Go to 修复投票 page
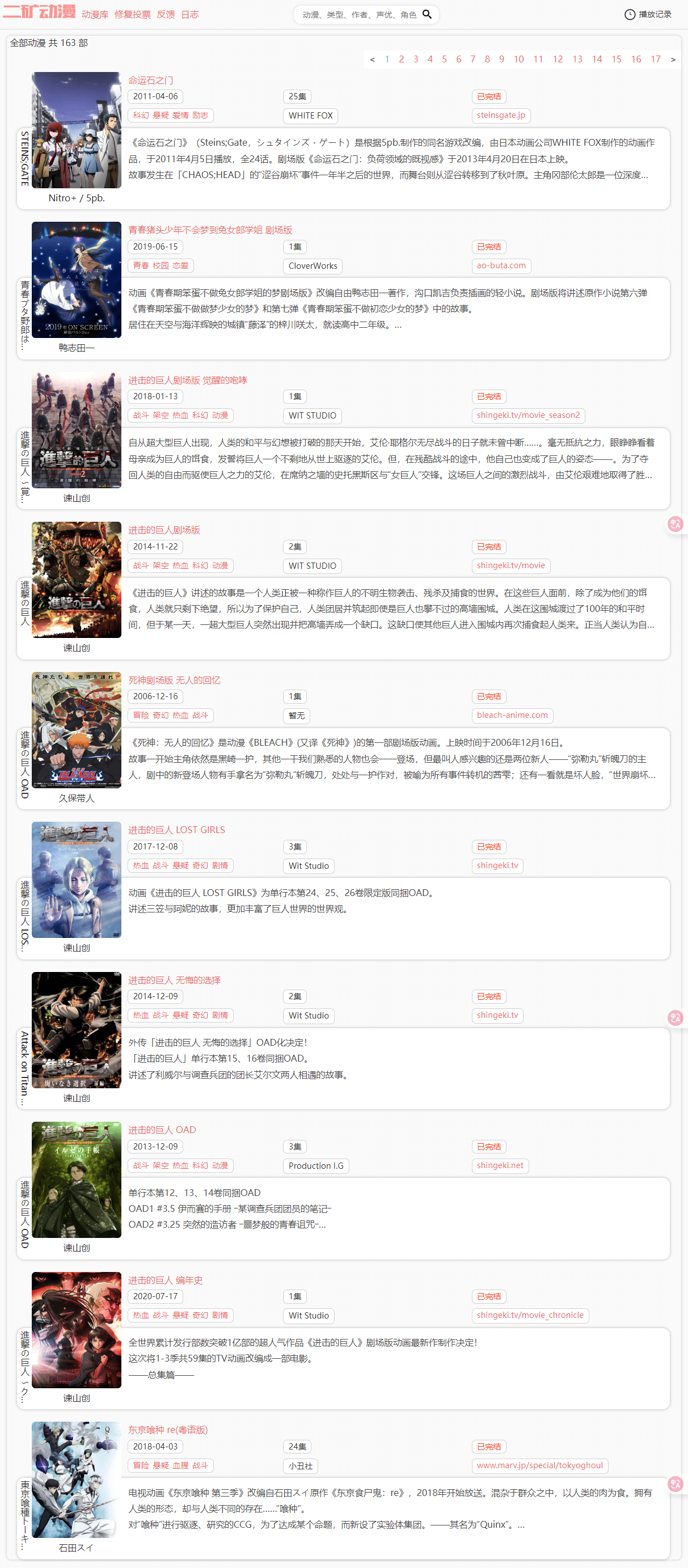Screen dimensions: 688x1568 click(x=132, y=15)
